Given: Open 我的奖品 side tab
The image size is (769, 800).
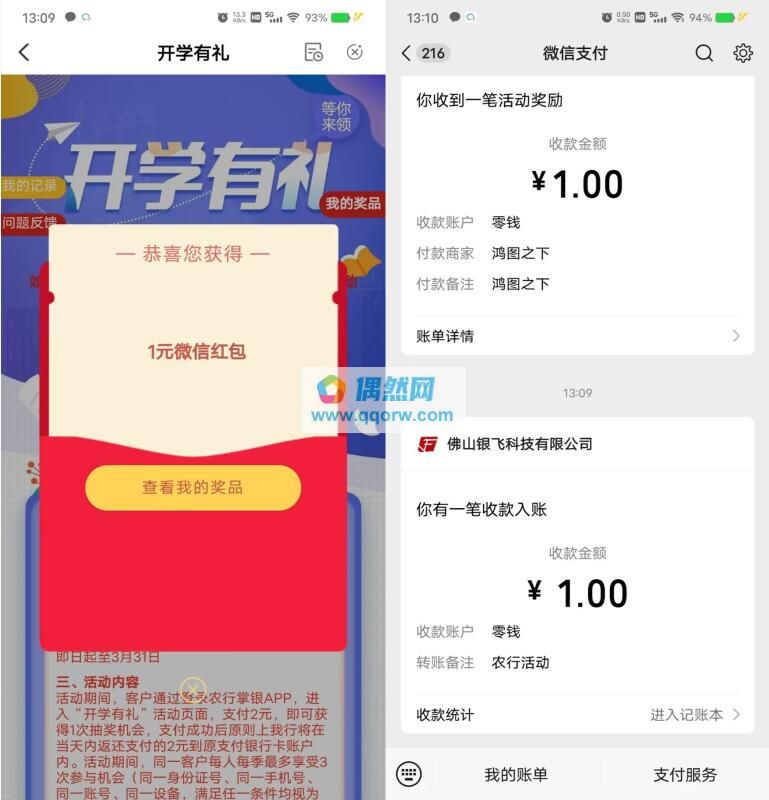Looking at the screenshot, I should 353,203.
